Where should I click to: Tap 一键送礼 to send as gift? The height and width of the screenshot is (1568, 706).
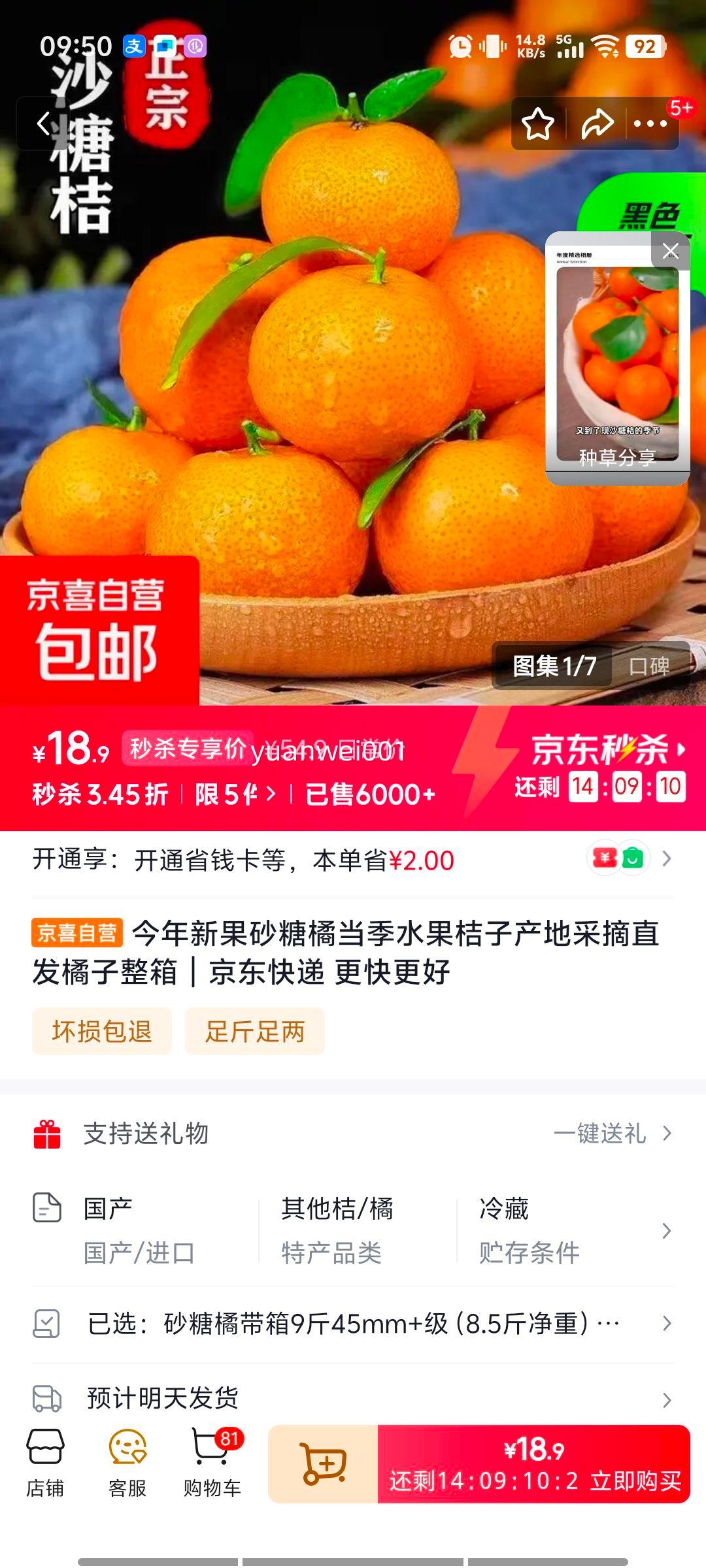pyautogui.click(x=612, y=1133)
